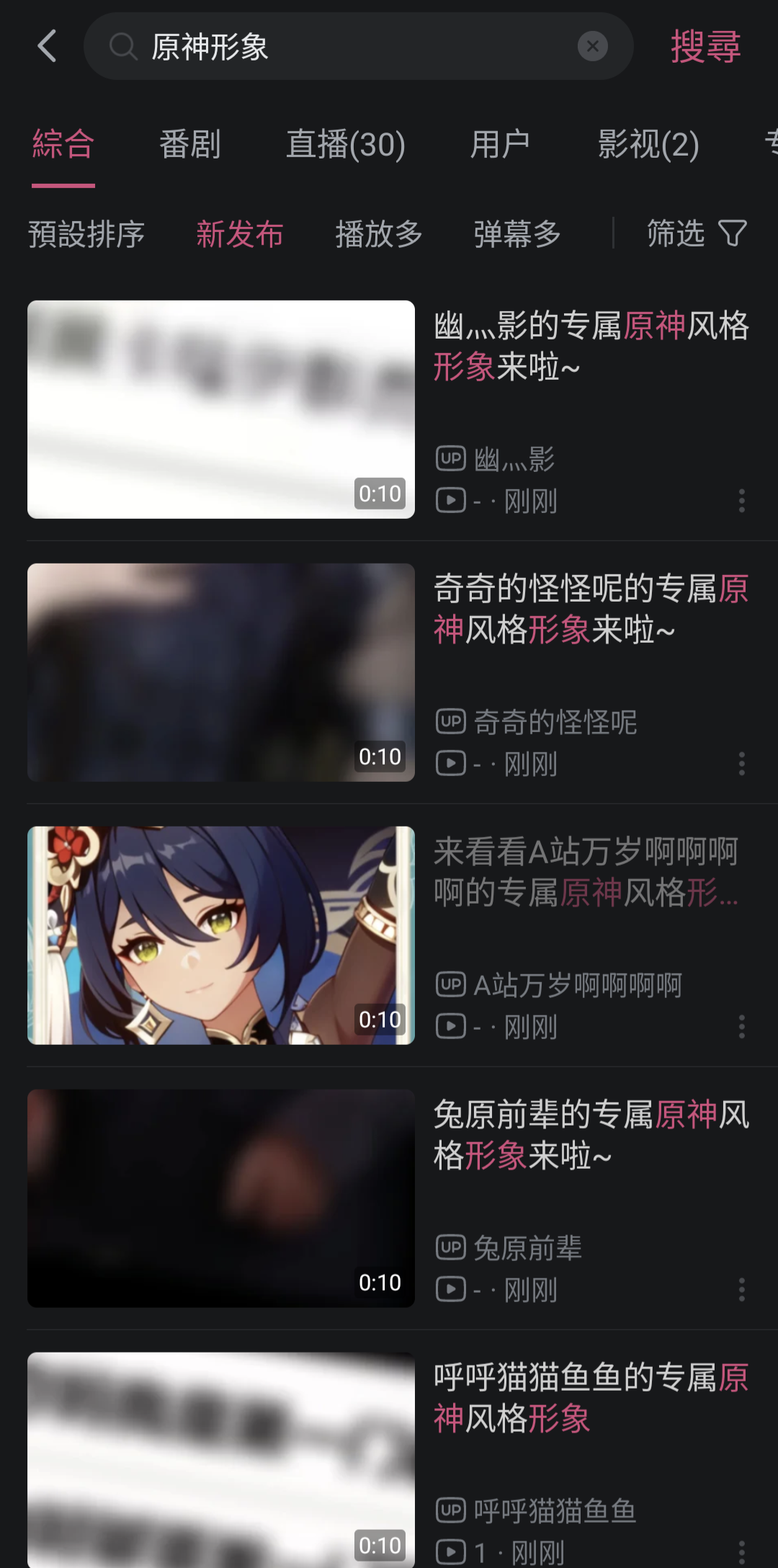Open more options for 兔原前辈's video
The width and height of the screenshot is (778, 1568).
click(x=741, y=1290)
